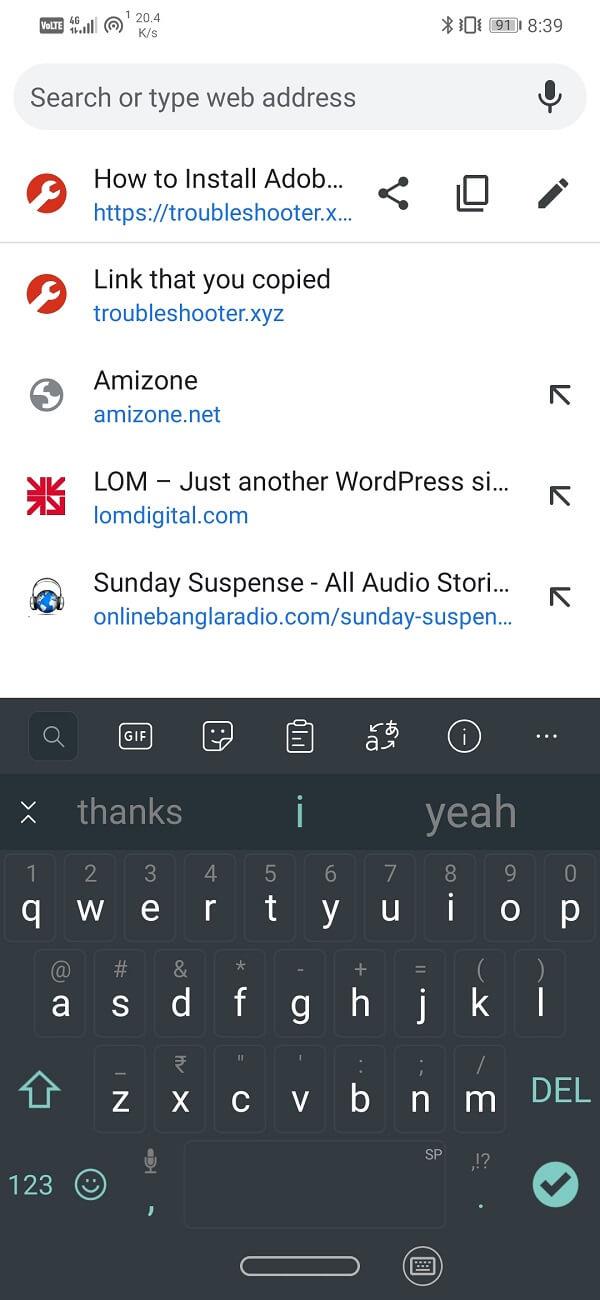Tap the search or type web address field
600x1300 pixels.
(x=270, y=98)
